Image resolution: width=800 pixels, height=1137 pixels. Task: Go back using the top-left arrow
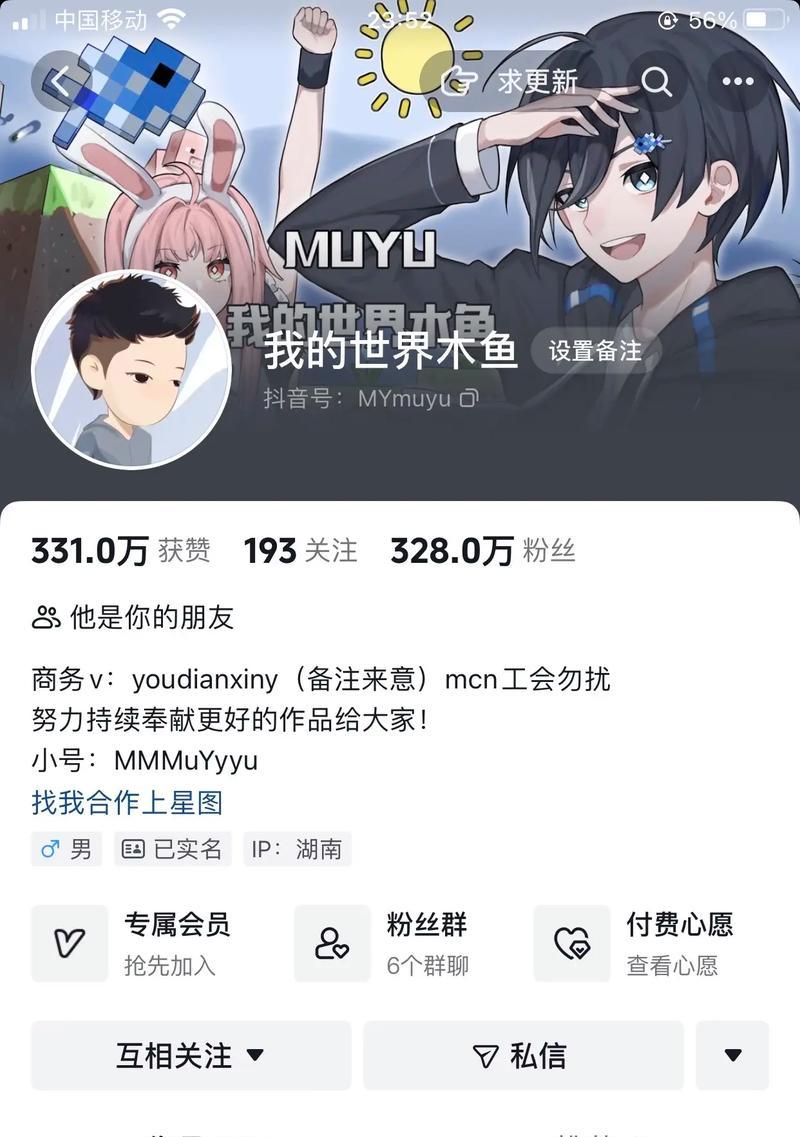pyautogui.click(x=60, y=81)
